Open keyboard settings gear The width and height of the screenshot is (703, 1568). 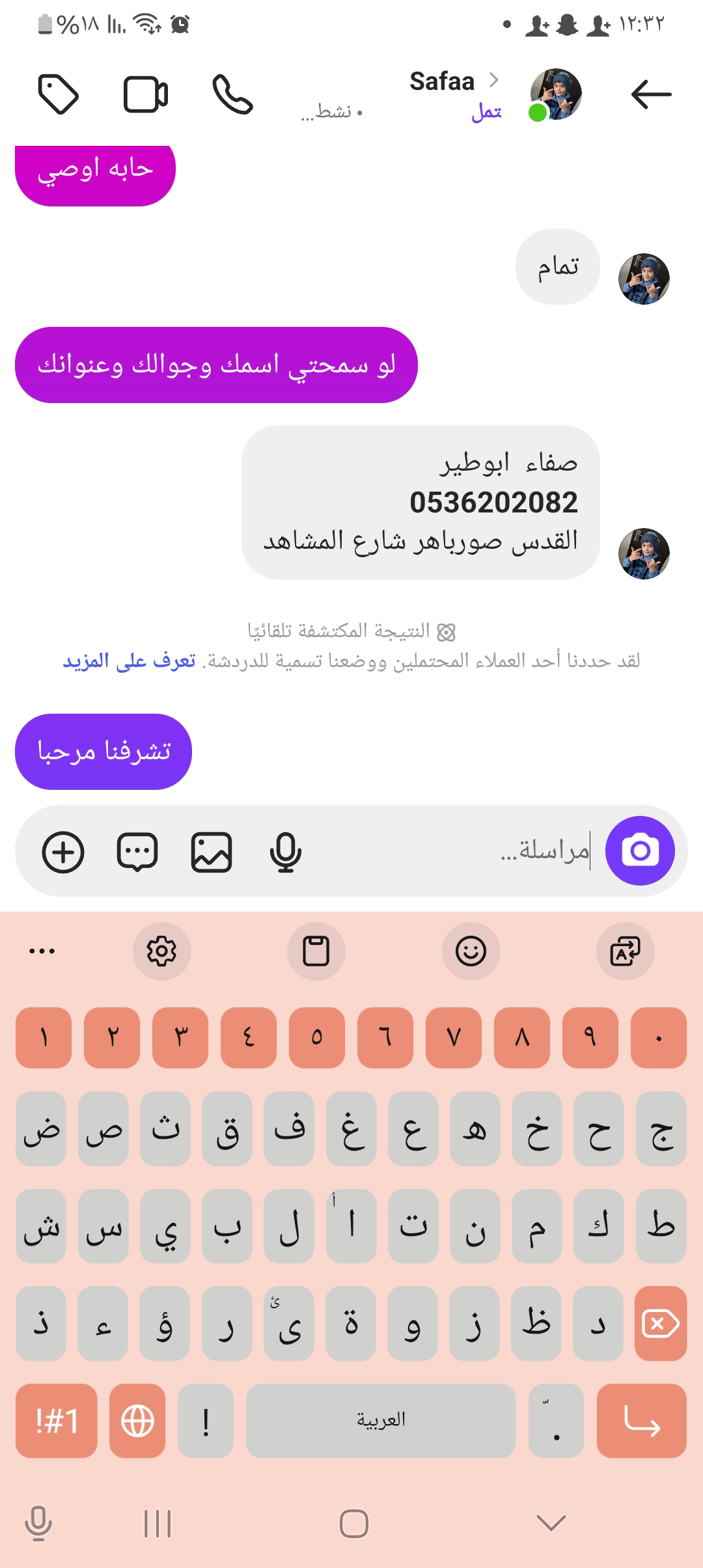pos(161,951)
